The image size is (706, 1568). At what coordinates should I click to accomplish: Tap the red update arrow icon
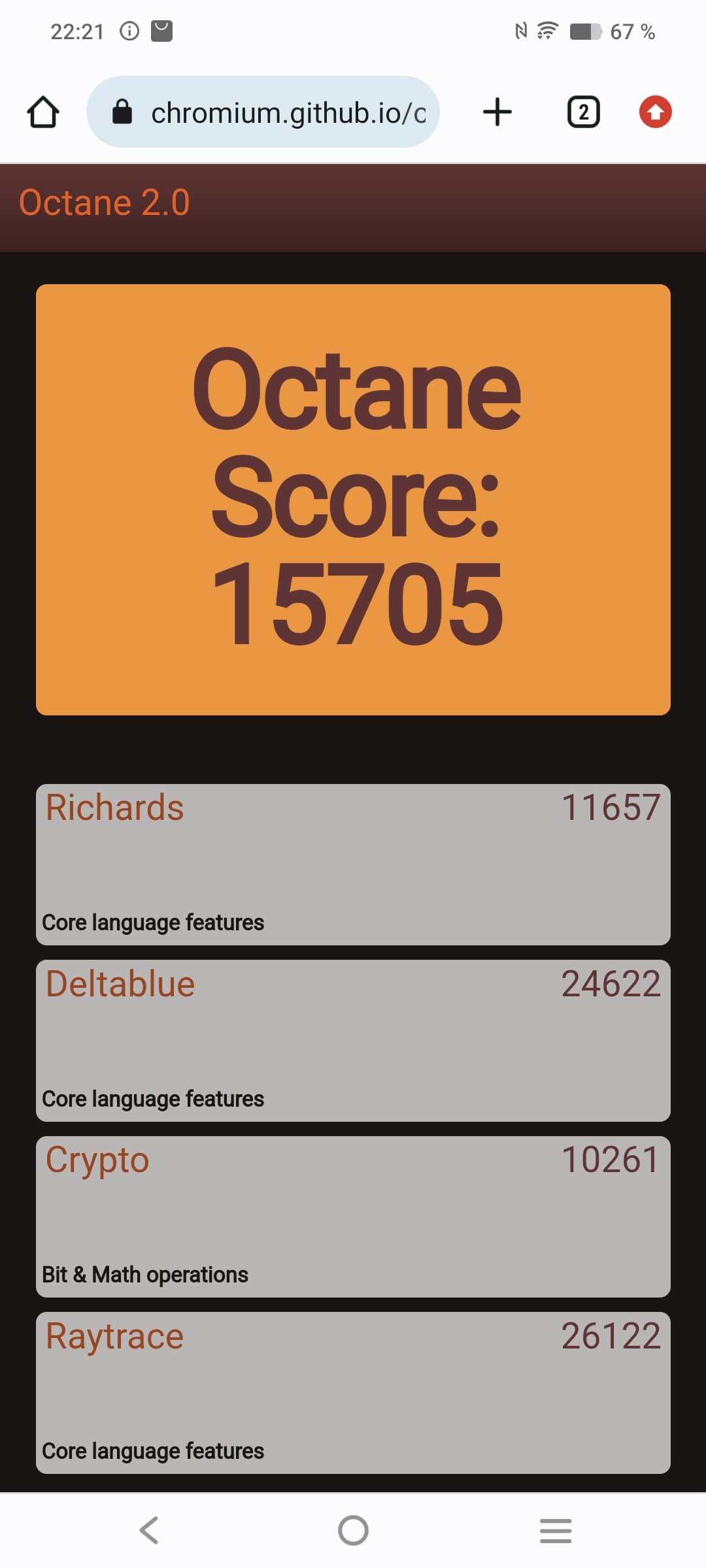coord(655,112)
